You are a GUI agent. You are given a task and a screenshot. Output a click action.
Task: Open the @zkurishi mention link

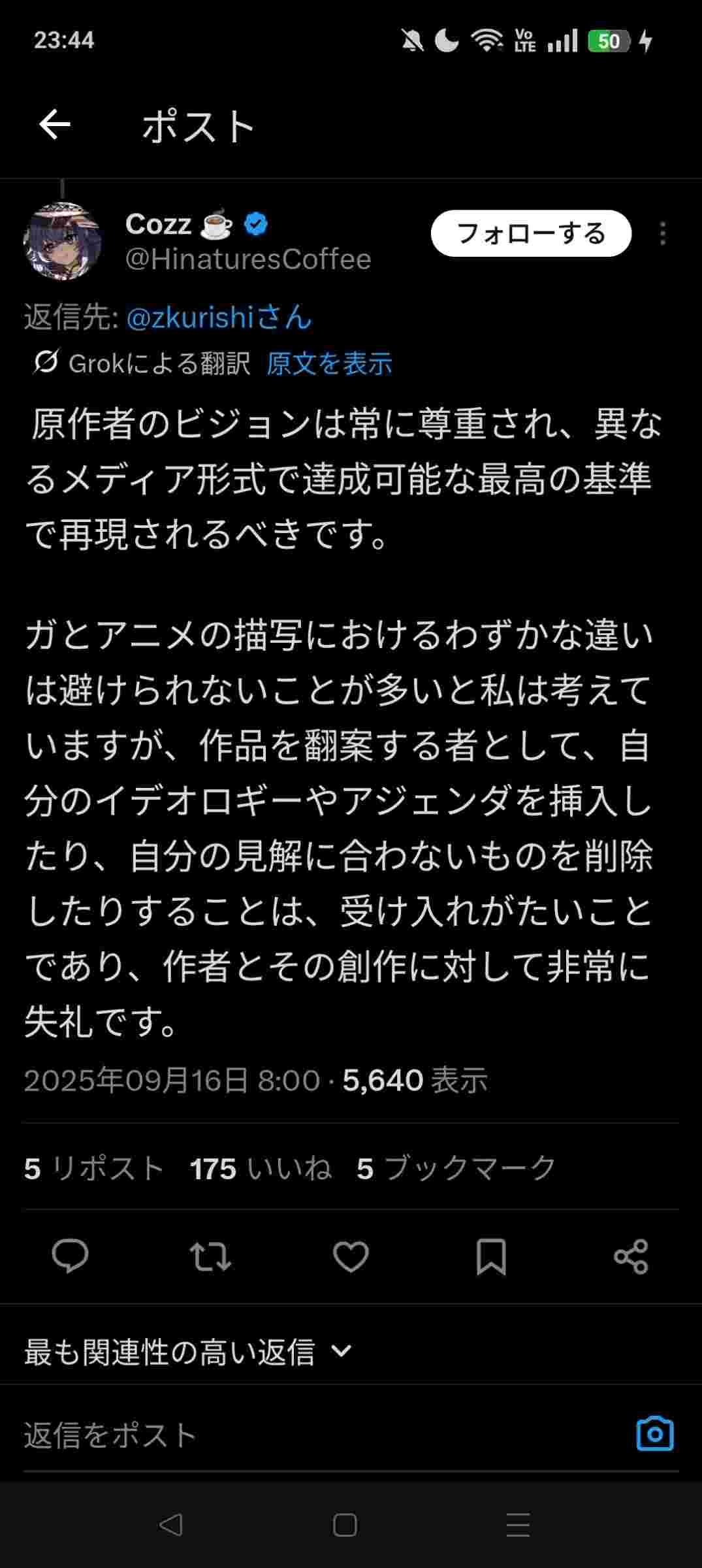point(219,318)
